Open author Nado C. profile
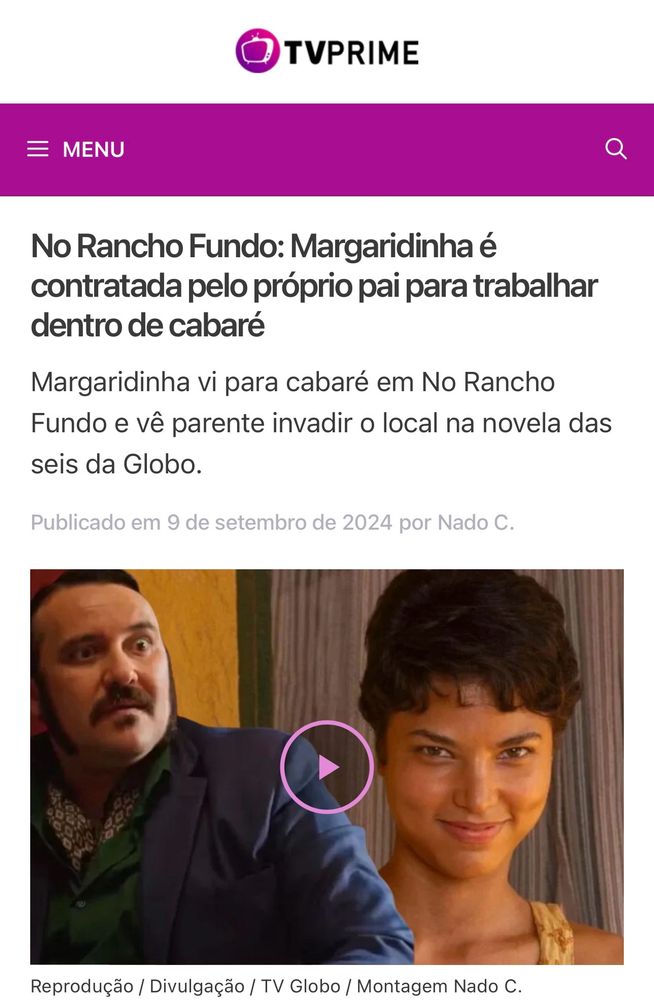The image size is (654, 1000). 475,522
